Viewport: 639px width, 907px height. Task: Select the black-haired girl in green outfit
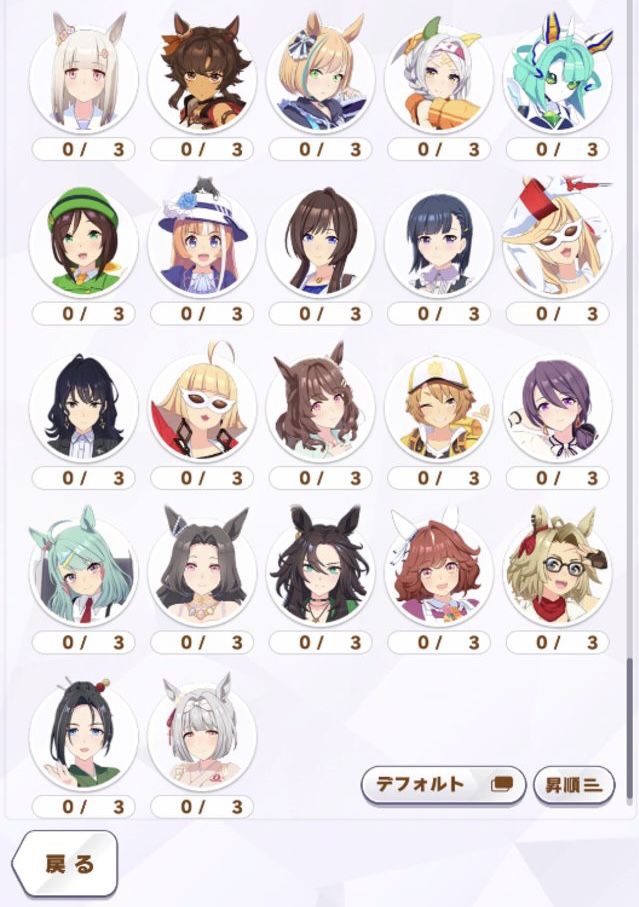pyautogui.click(x=84, y=737)
